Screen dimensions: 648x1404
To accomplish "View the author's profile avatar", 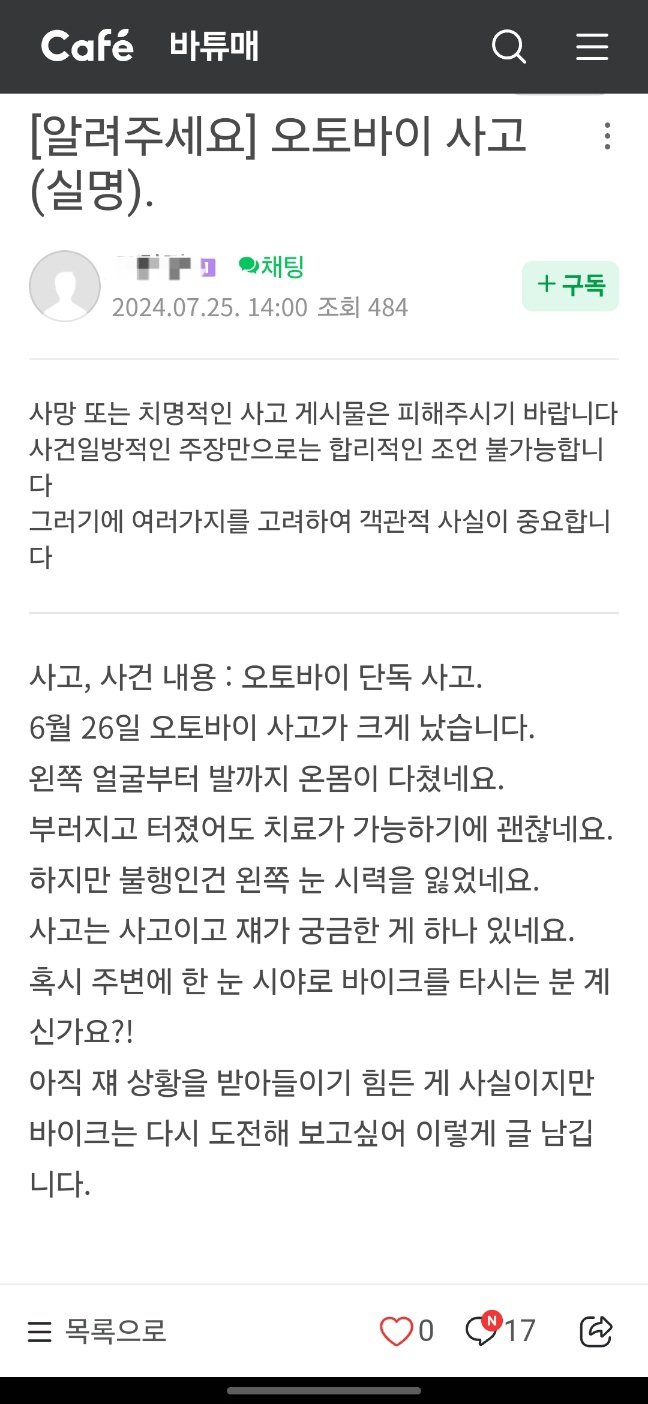I will (x=65, y=286).
